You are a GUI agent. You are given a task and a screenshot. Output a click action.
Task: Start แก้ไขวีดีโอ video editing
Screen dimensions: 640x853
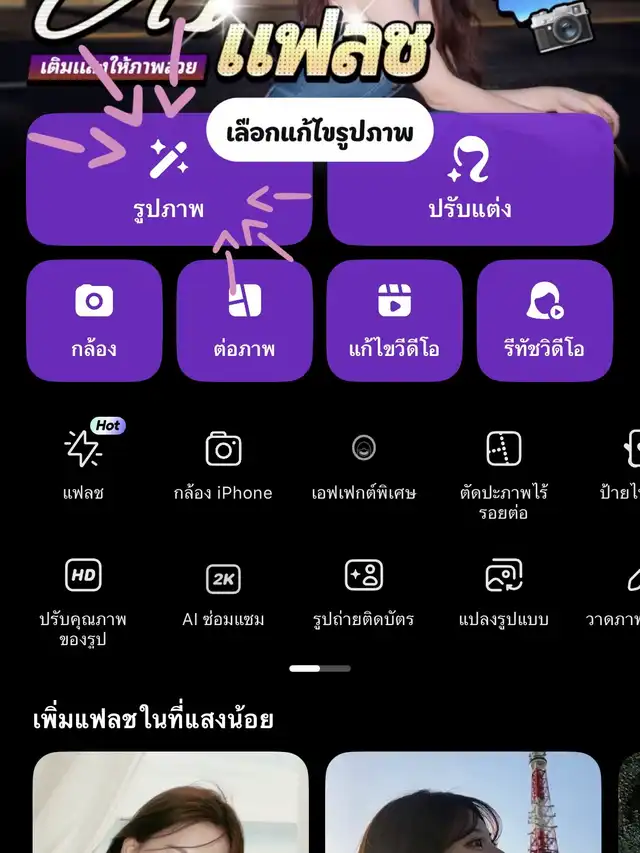[394, 320]
